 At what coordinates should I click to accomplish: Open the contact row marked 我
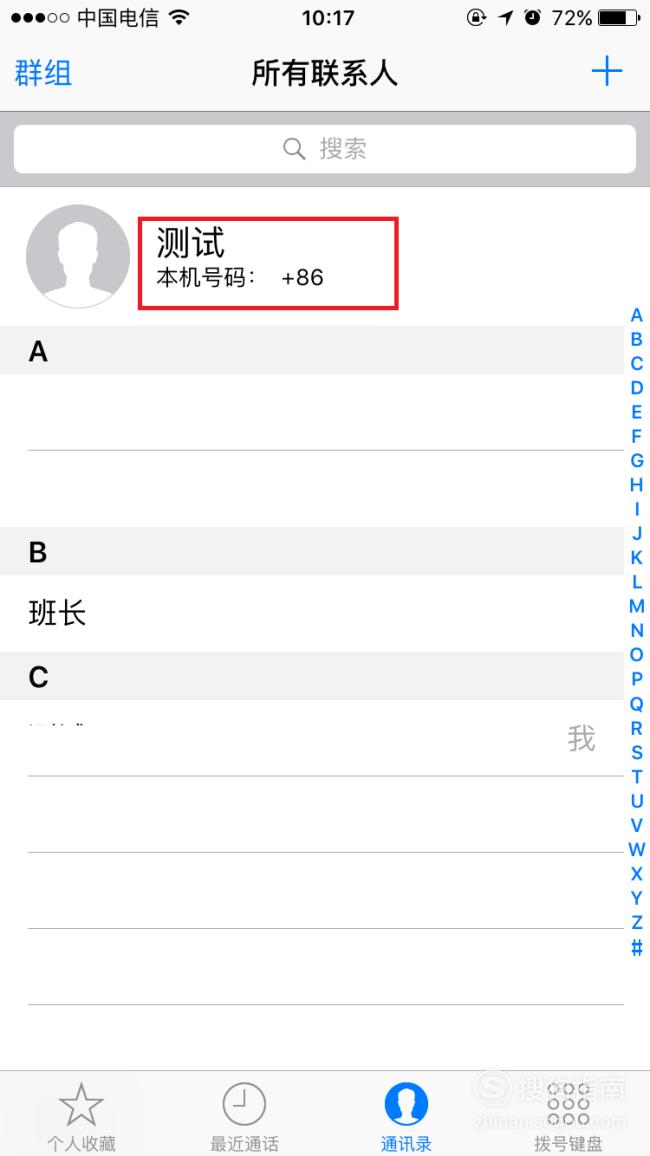pyautogui.click(x=312, y=738)
